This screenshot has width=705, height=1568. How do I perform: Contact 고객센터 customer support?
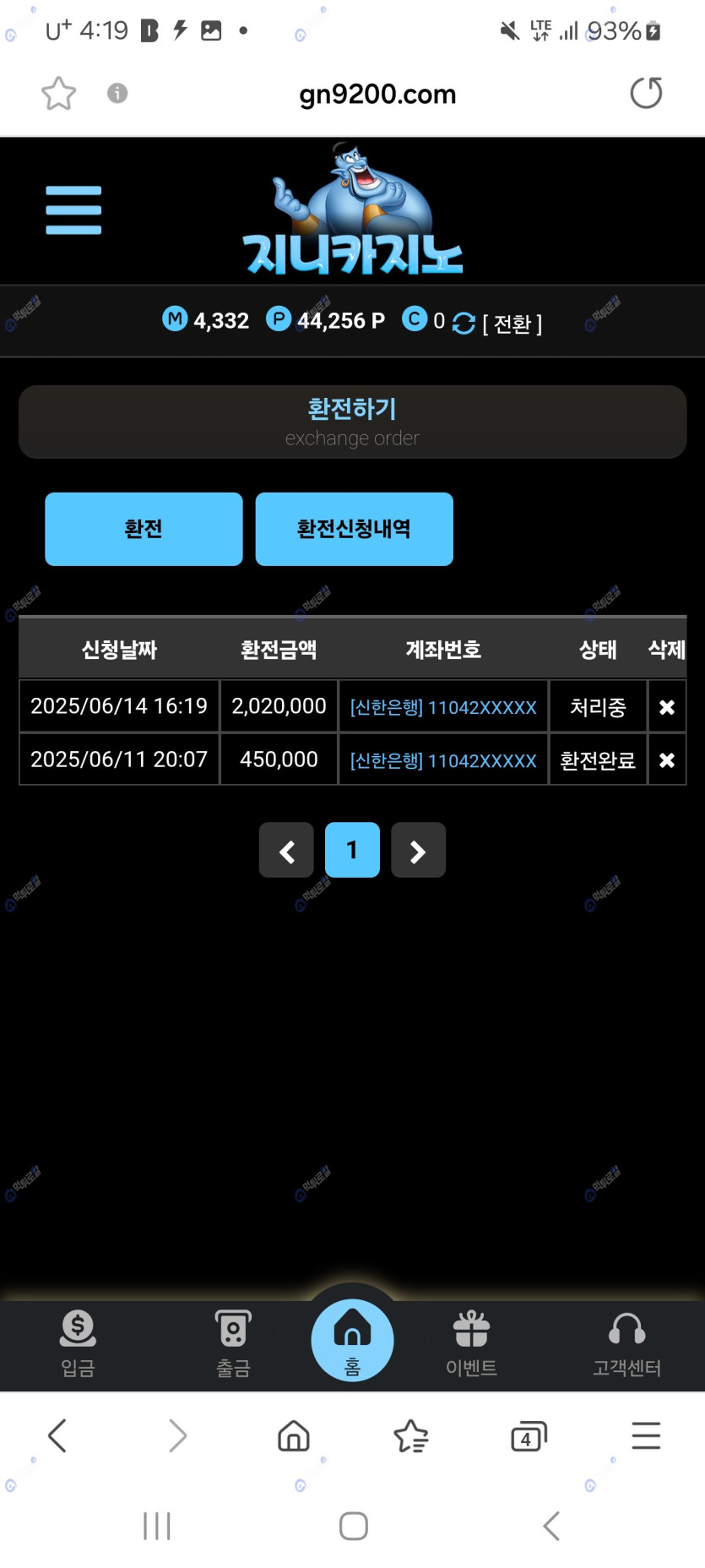626,1342
